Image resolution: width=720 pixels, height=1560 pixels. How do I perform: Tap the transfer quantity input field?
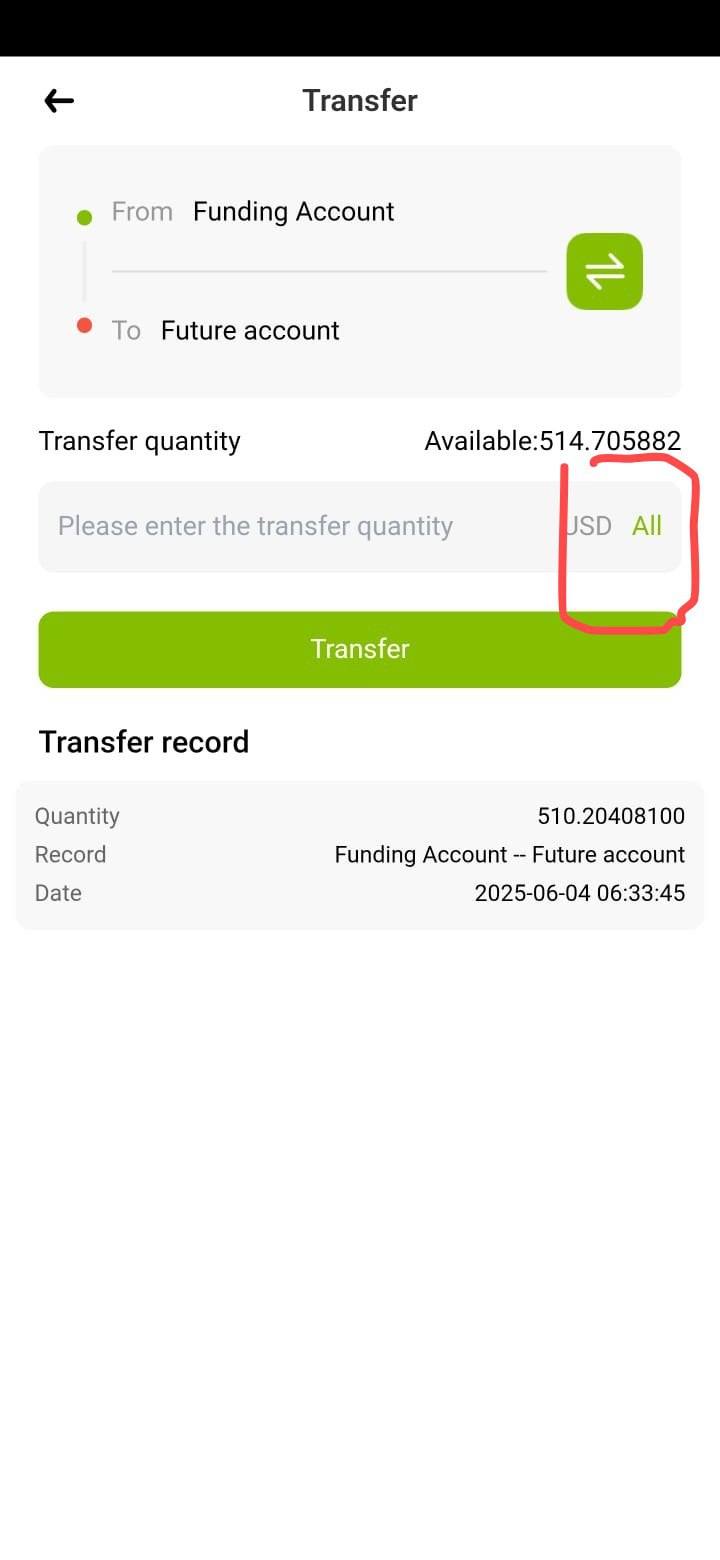pos(300,526)
